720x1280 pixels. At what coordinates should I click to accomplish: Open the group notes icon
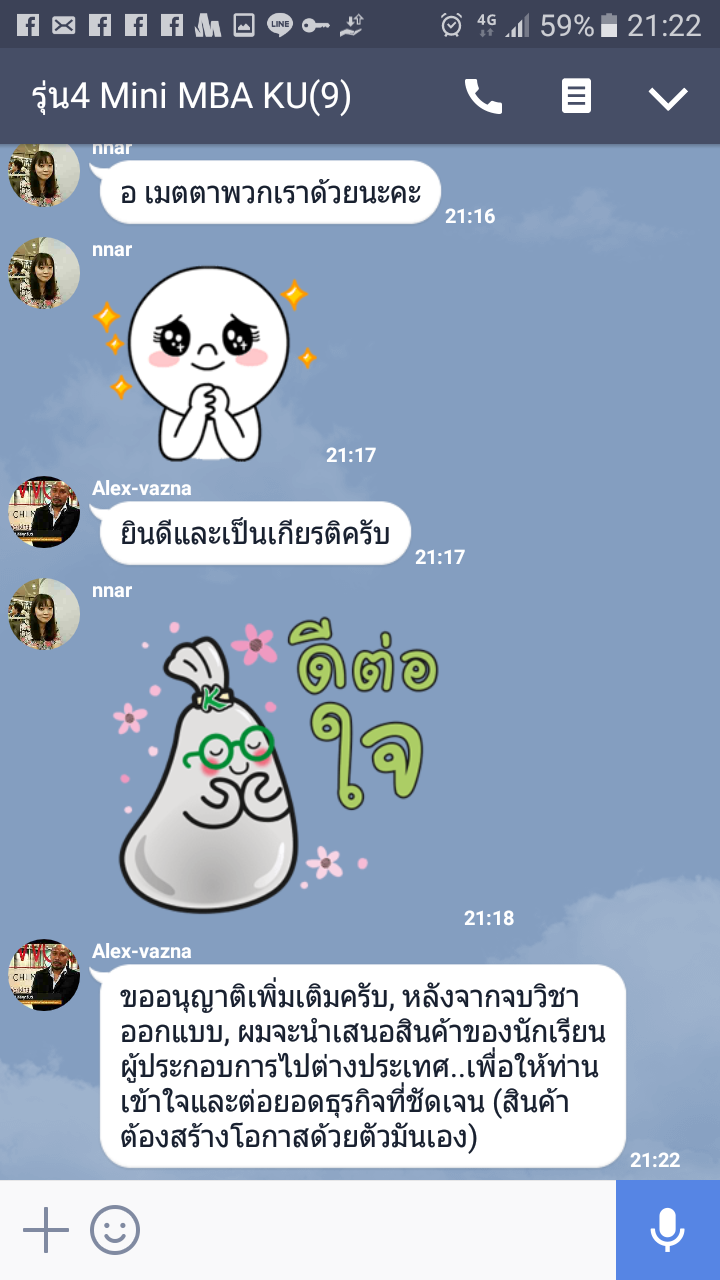(x=576, y=97)
